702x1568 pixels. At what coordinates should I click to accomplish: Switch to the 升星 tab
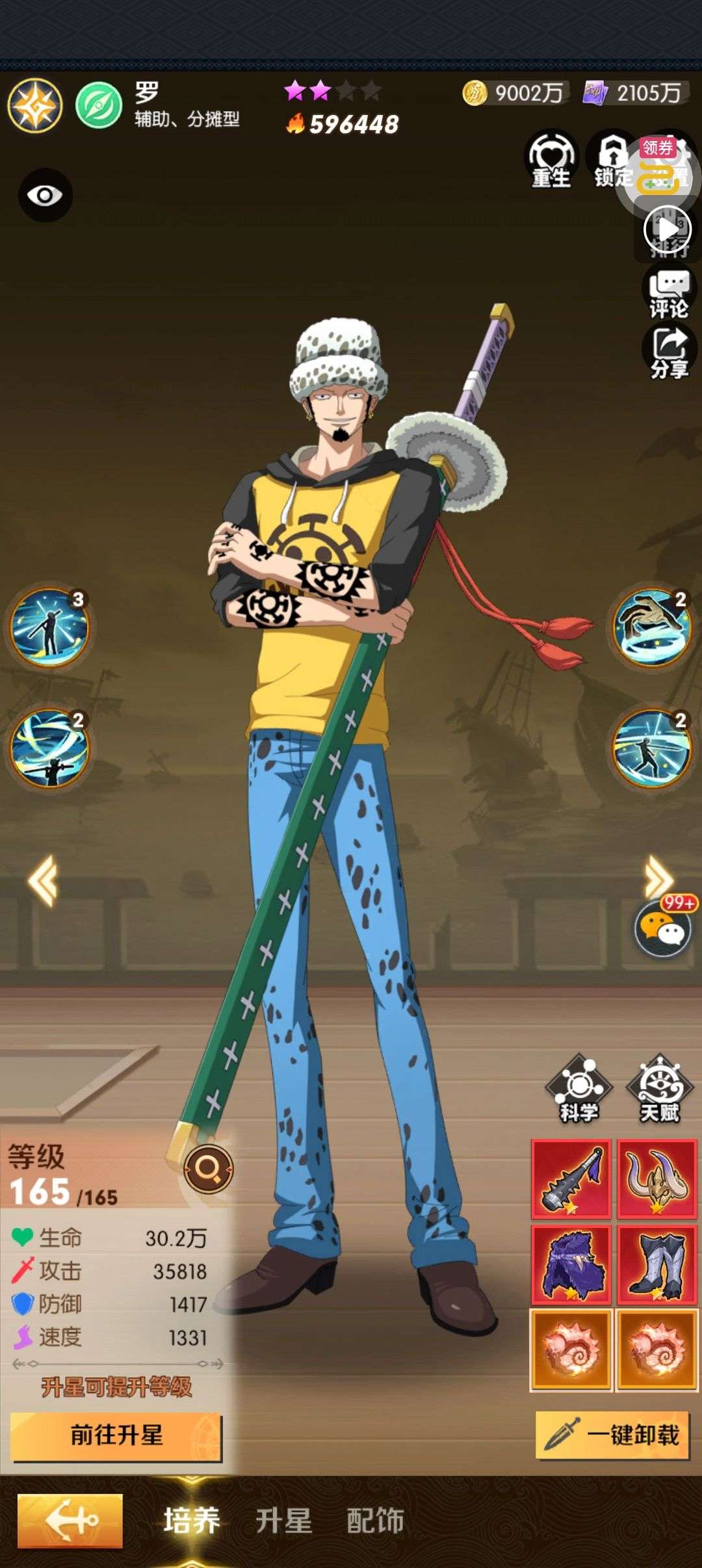tap(283, 1521)
